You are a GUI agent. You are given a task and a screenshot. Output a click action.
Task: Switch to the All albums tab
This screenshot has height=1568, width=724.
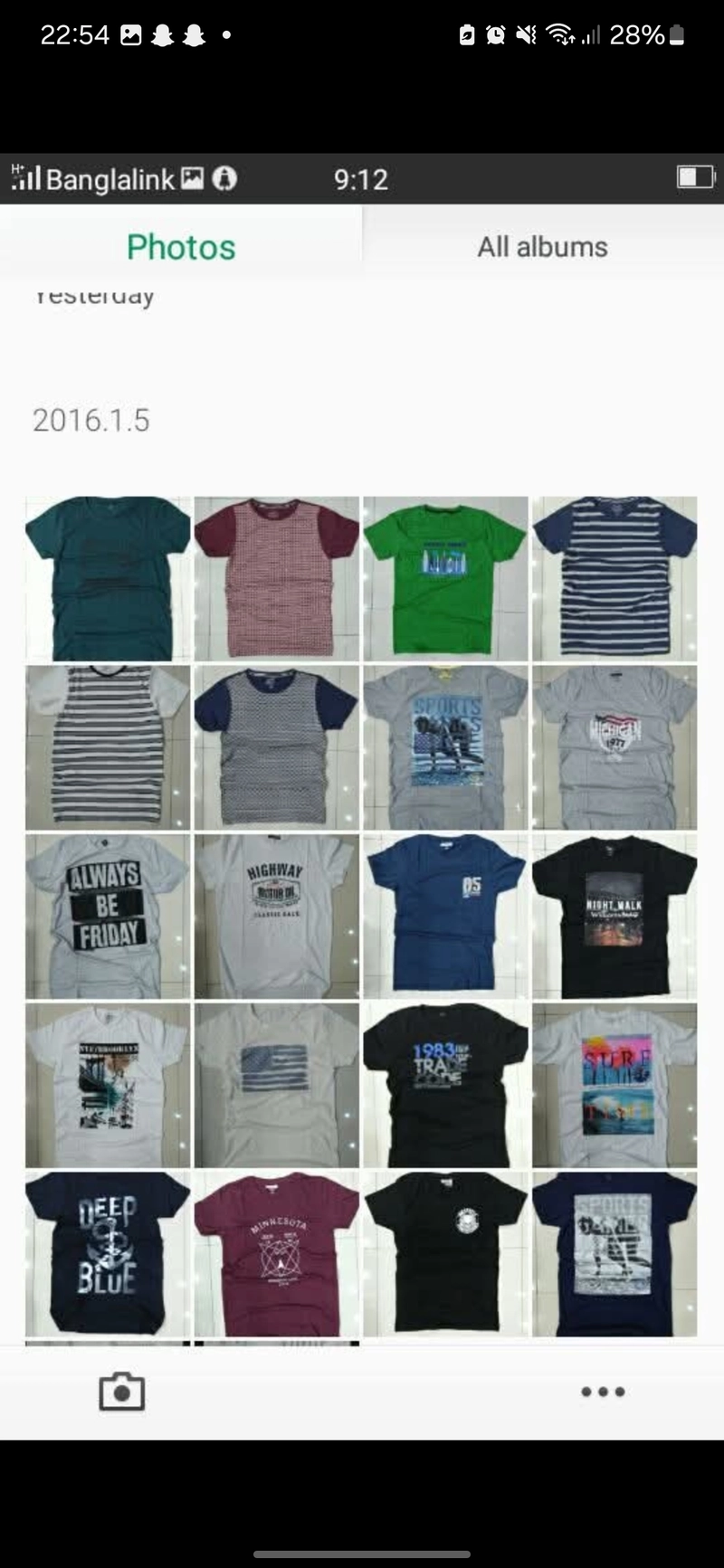pos(542,246)
